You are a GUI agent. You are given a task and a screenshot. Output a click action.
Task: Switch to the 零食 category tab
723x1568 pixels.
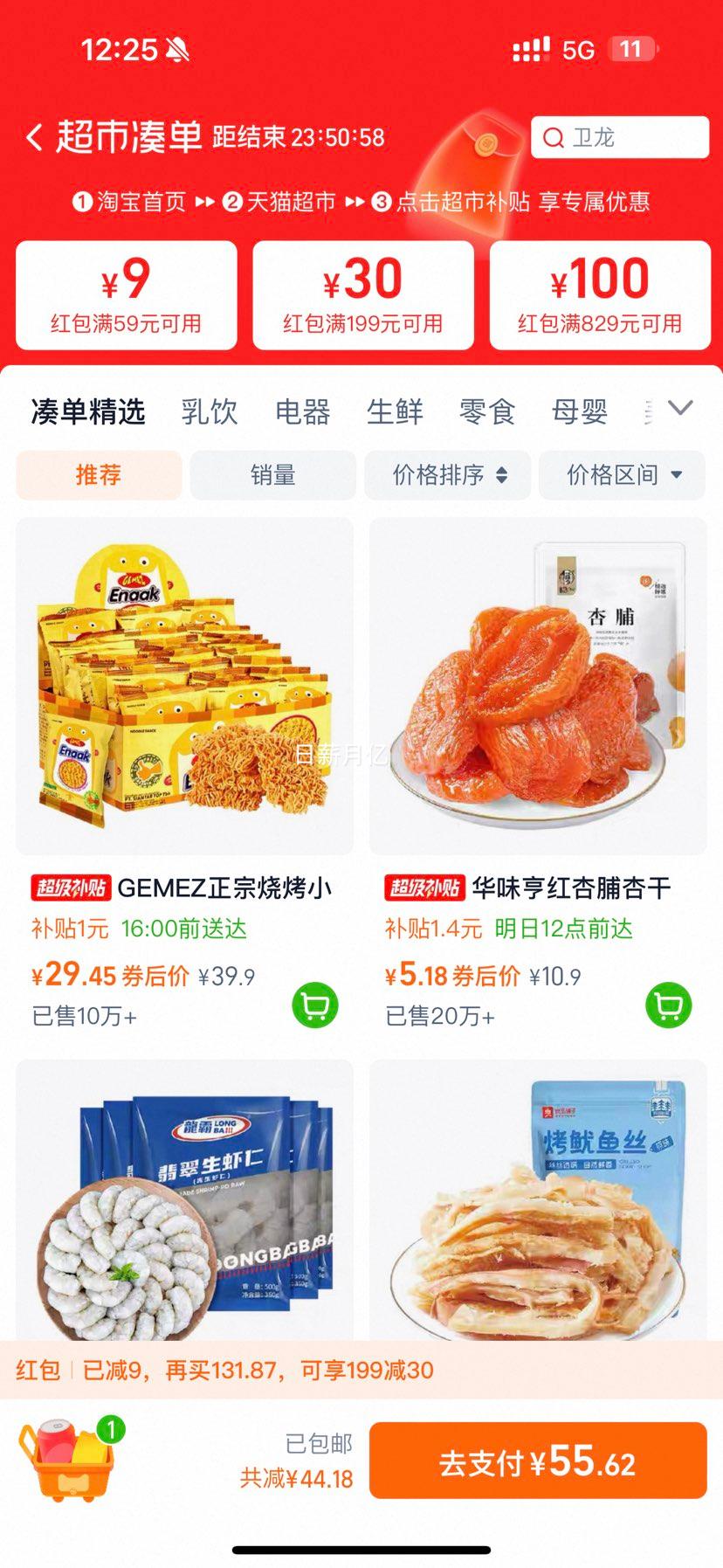pyautogui.click(x=487, y=411)
